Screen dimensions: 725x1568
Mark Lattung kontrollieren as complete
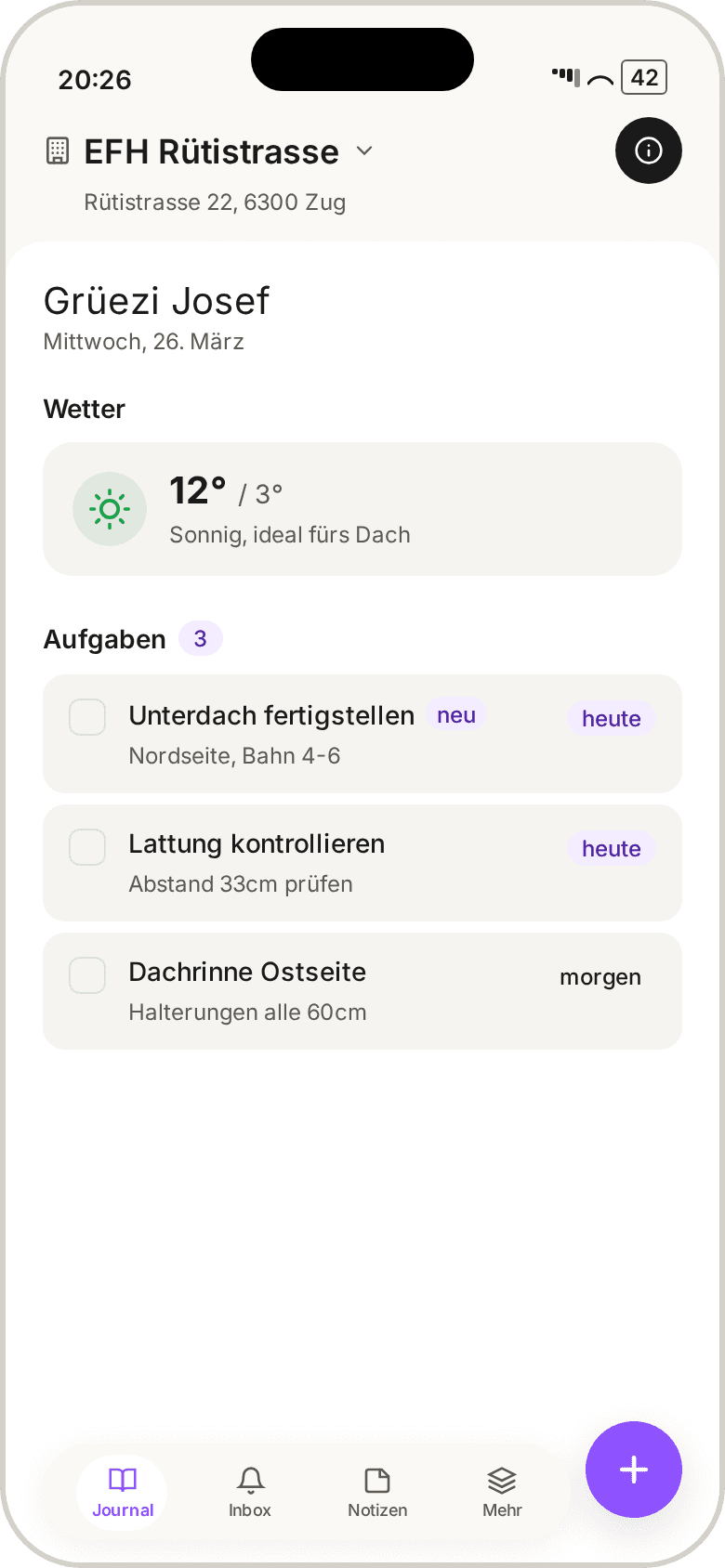86,846
